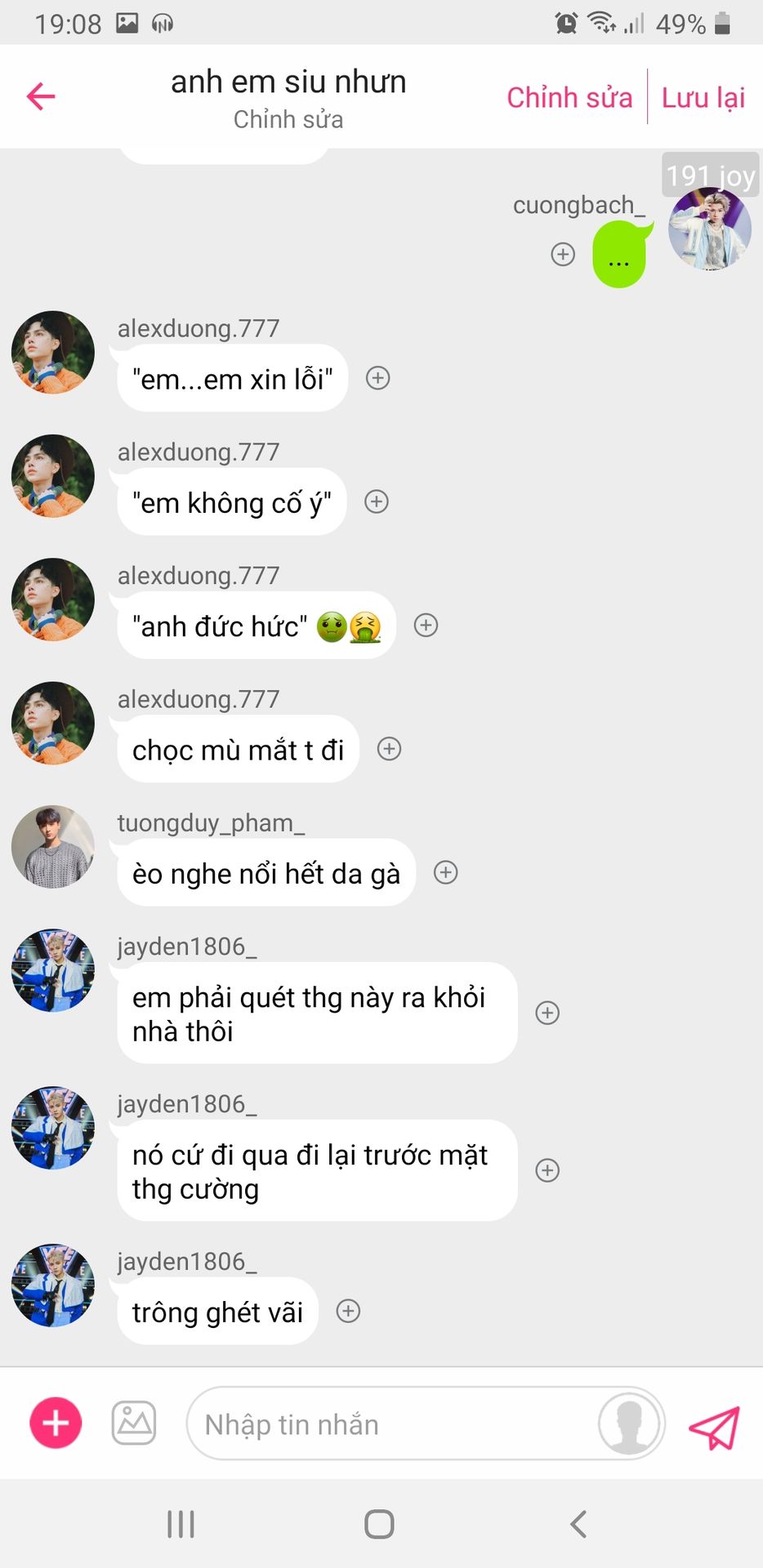Go back using the pink arrow
Screen dimensions: 763x1568
click(41, 96)
